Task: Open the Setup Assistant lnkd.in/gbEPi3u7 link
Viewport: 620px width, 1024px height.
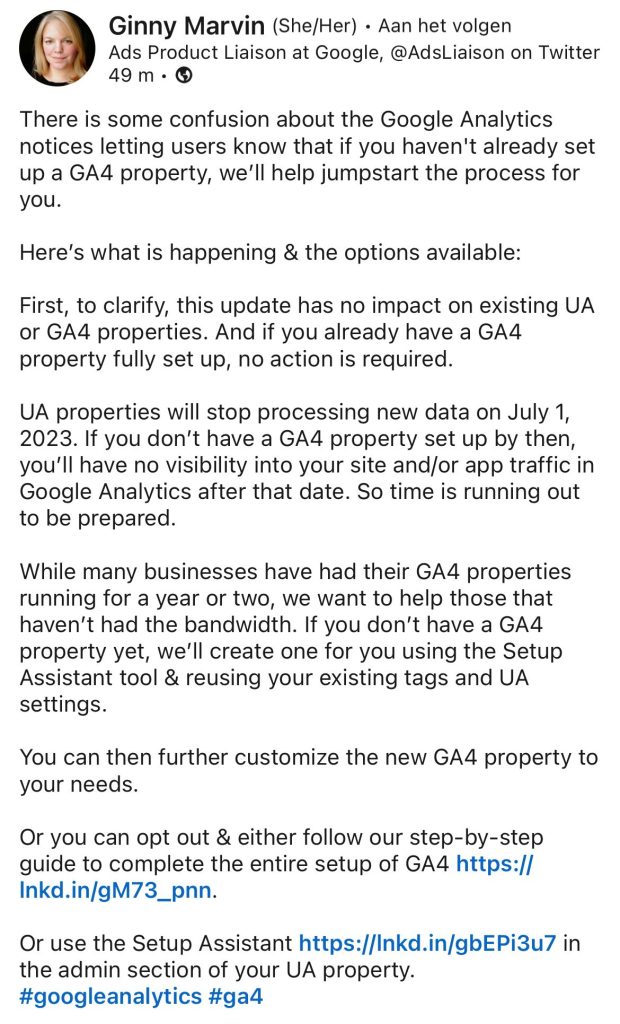Action: pos(427,943)
